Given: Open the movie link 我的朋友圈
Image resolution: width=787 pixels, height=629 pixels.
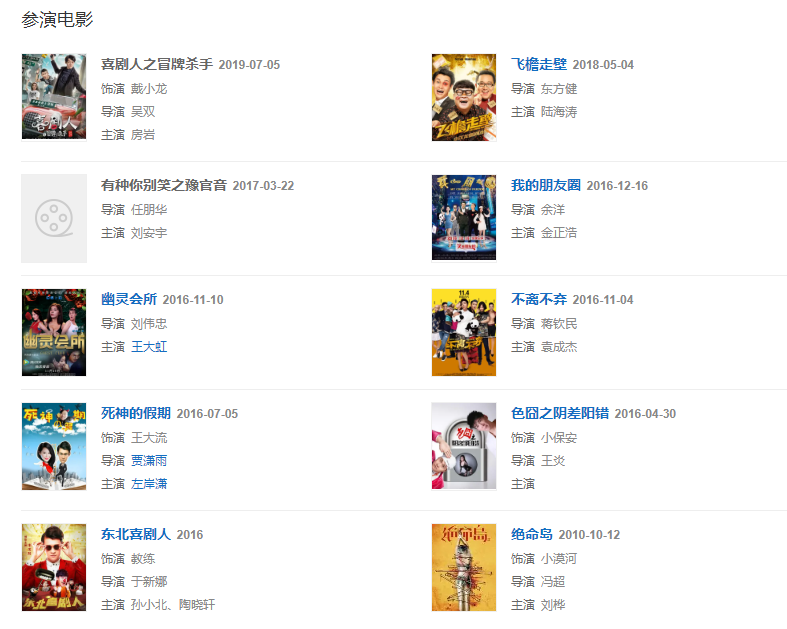Looking at the screenshot, I should coord(545,186).
